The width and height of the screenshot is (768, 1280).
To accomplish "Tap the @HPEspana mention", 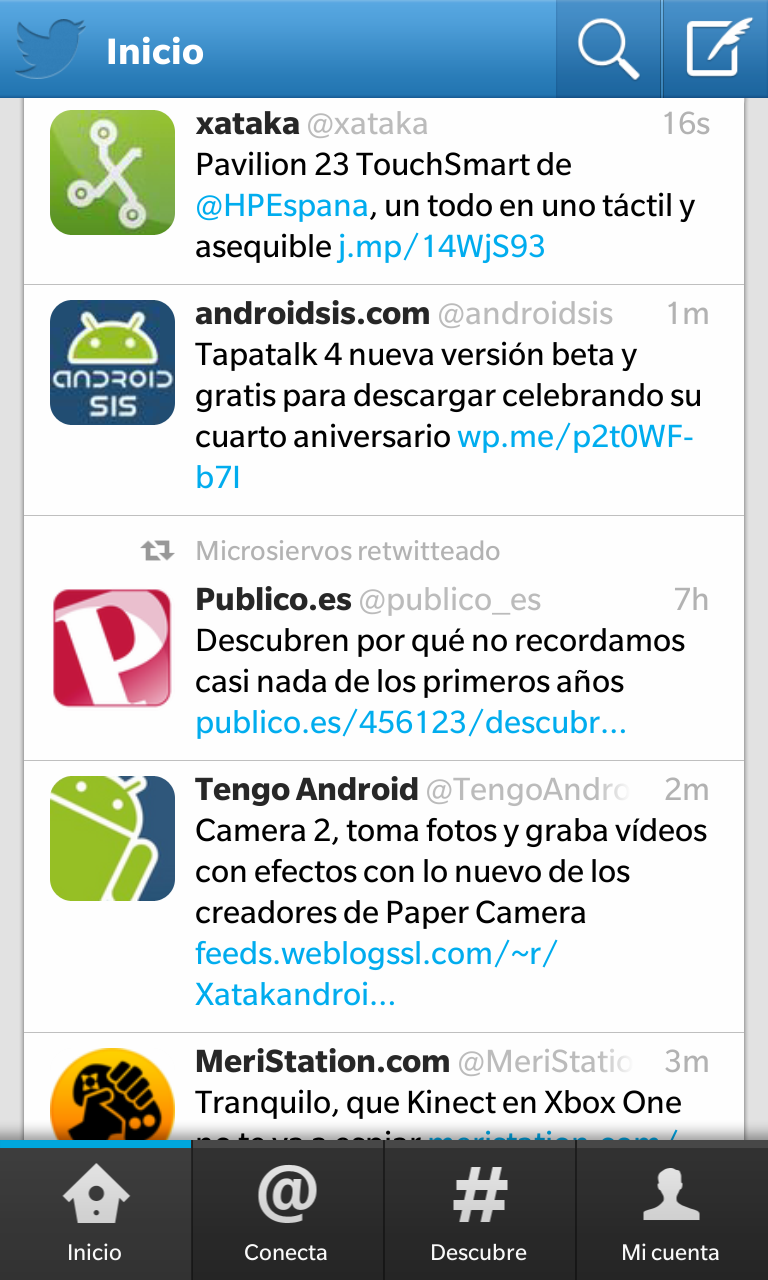I will tap(282, 205).
